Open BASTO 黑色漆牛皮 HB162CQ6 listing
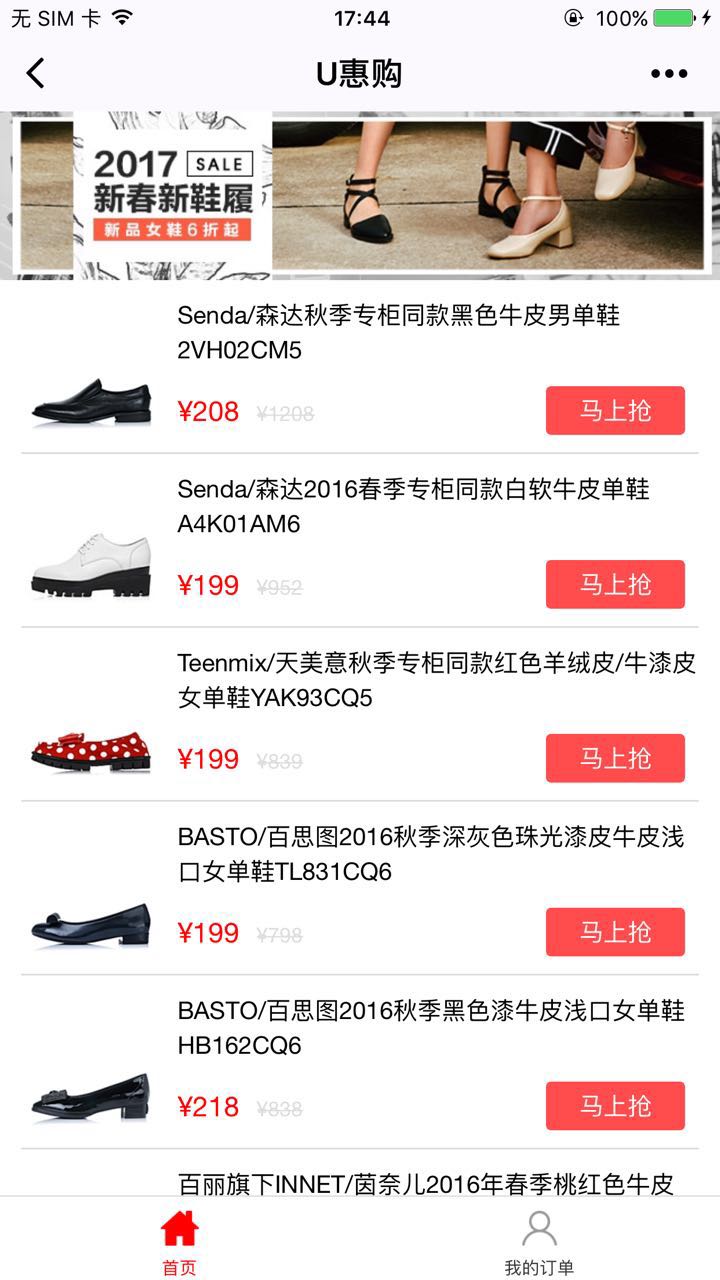Viewport: 720px width, 1280px height. coord(430,1028)
